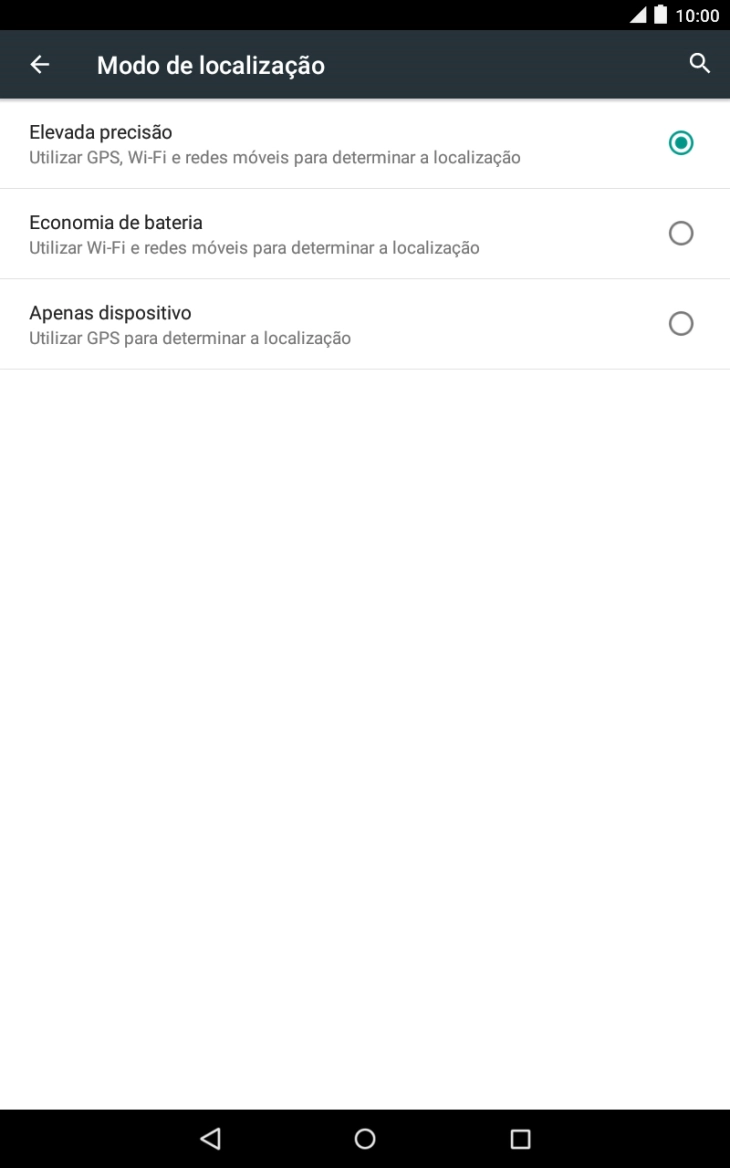Select the "Economia de bateria" radio button

681,233
